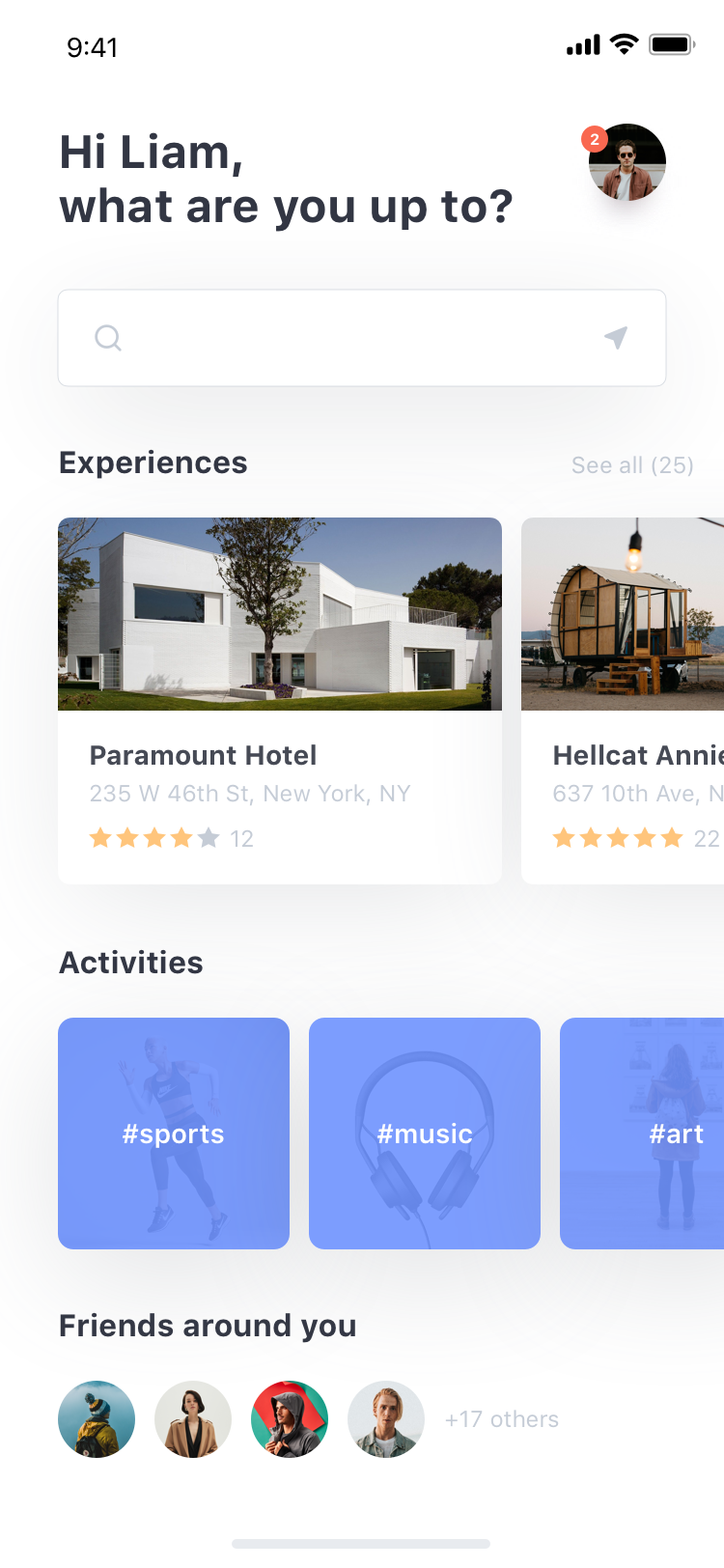Image resolution: width=724 pixels, height=1568 pixels.
Task: Open the friend in the tan coat
Action: click(193, 1419)
